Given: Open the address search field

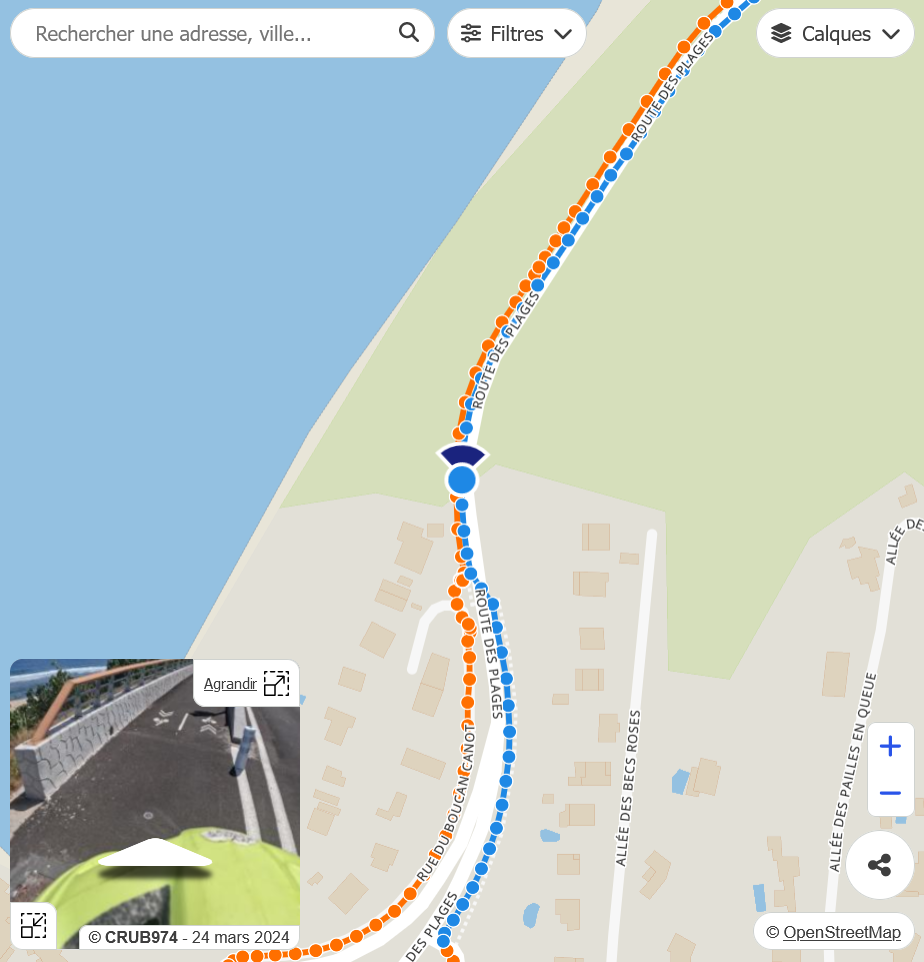Looking at the screenshot, I should [200, 34].
